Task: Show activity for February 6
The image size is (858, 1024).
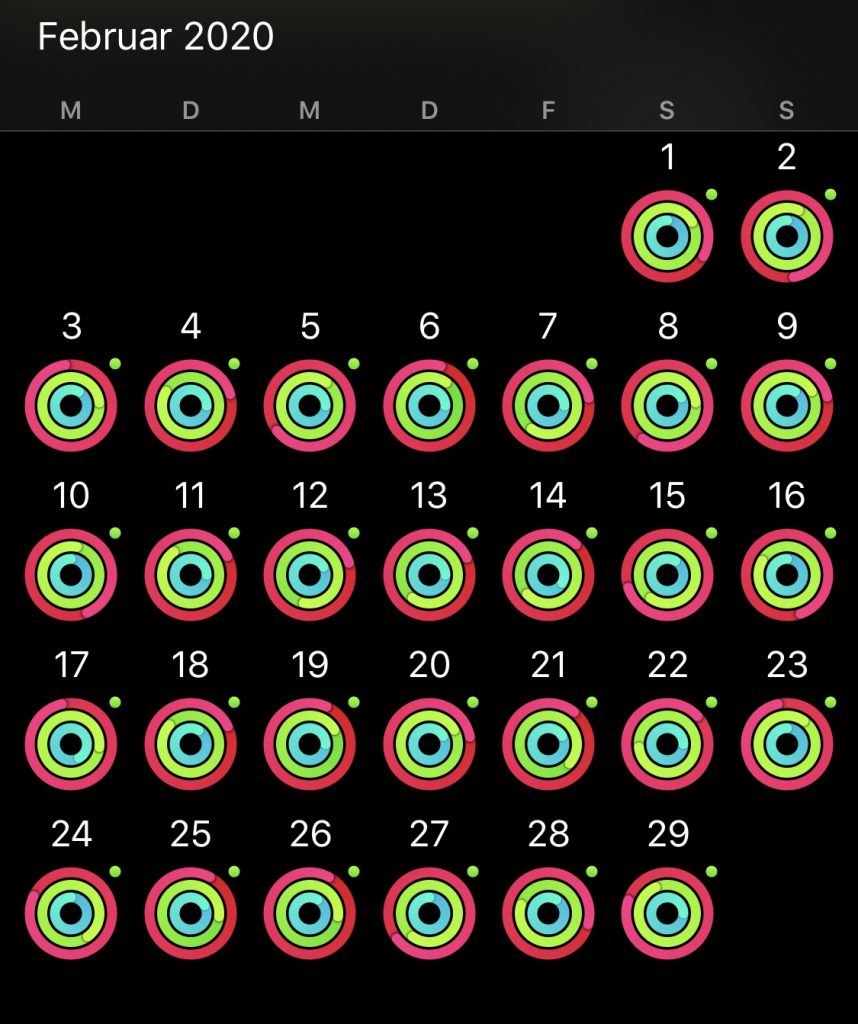Action: 429,406
